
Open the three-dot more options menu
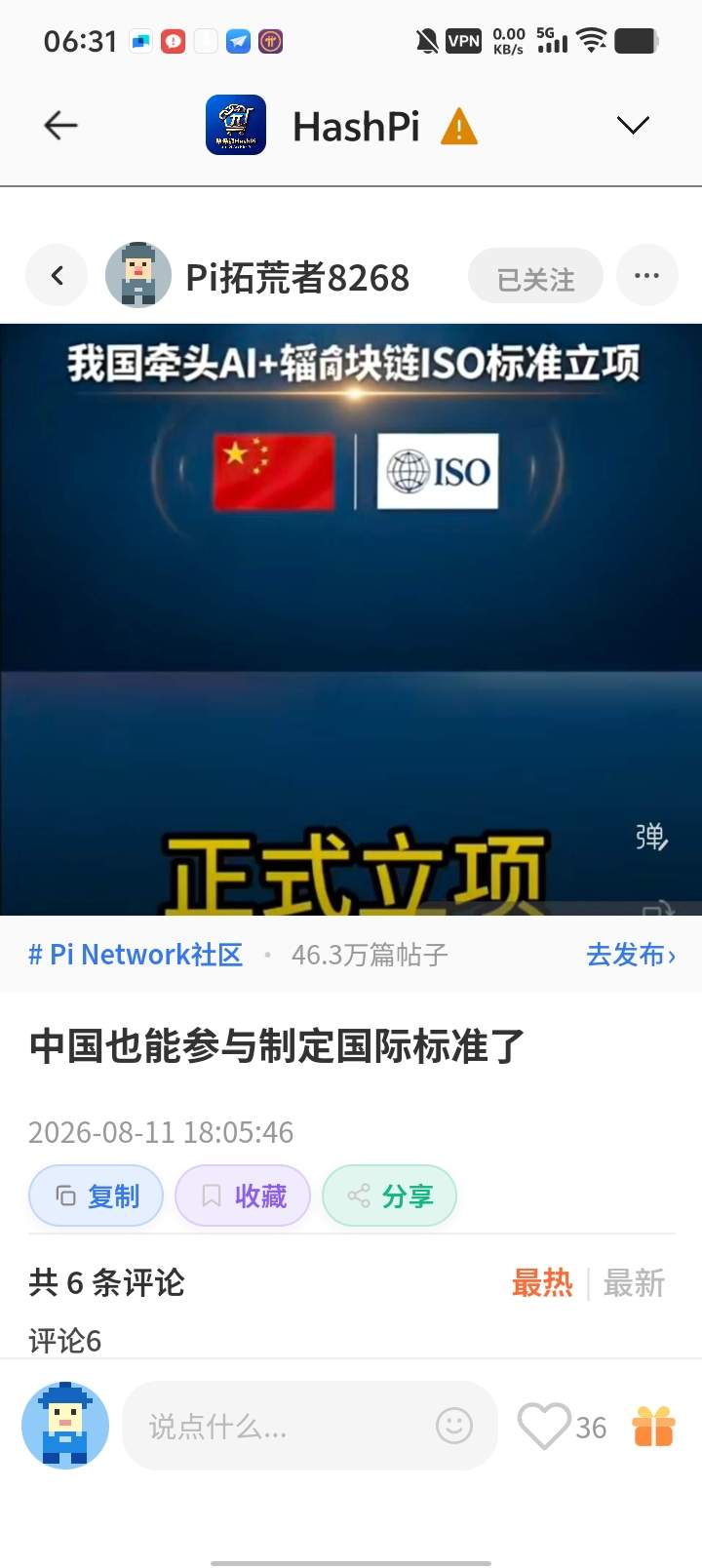(x=646, y=275)
